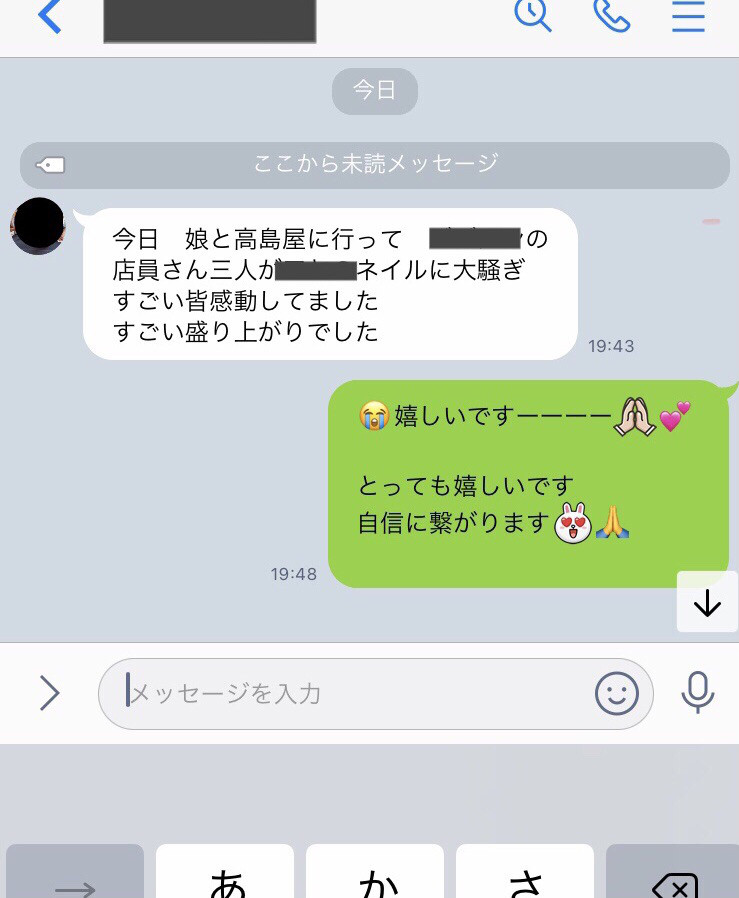Search within this conversation
Image resolution: width=739 pixels, height=898 pixels.
click(532, 15)
